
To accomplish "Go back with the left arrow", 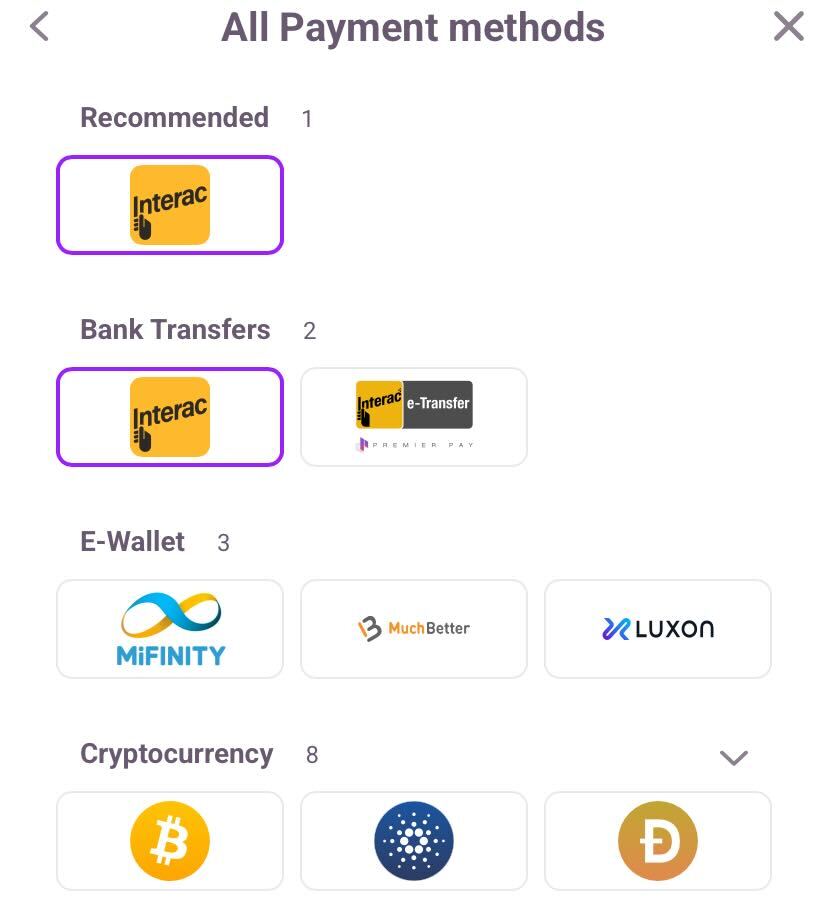I will [40, 27].
